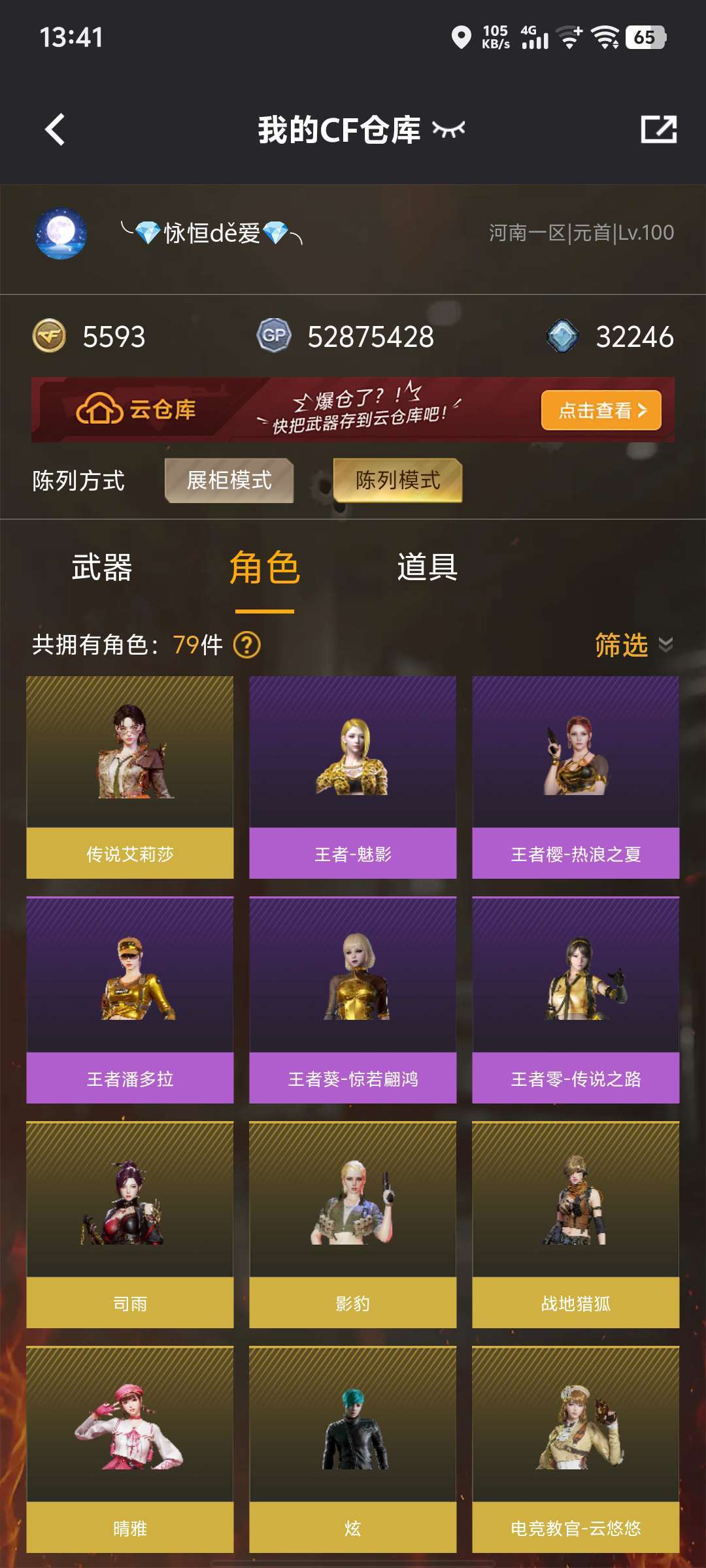
Task: Open 王者葵-惊若翩鸿 character card
Action: coord(352,1000)
